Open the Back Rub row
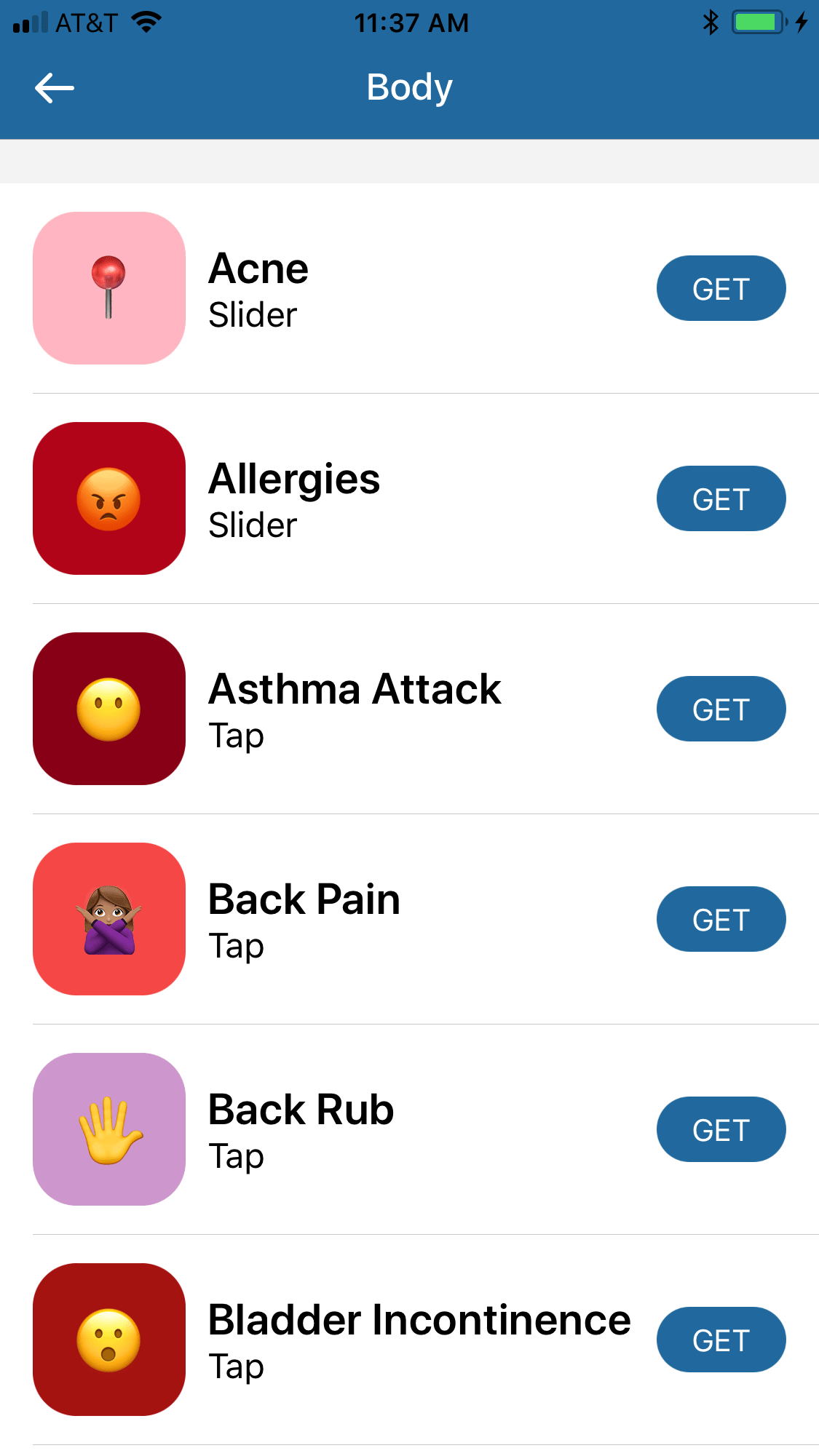Viewport: 819px width, 1456px height. point(409,1129)
